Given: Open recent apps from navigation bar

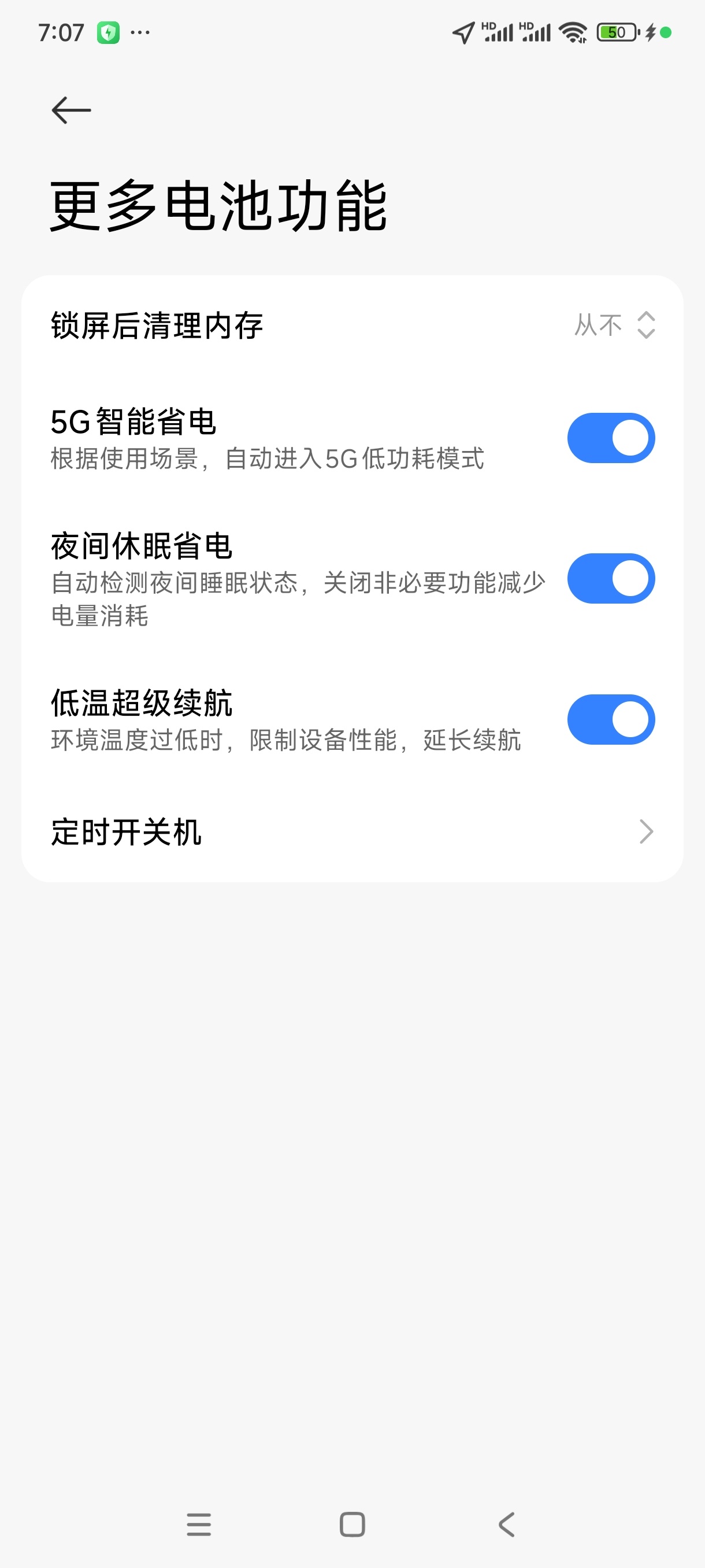Looking at the screenshot, I should pyautogui.click(x=199, y=1524).
